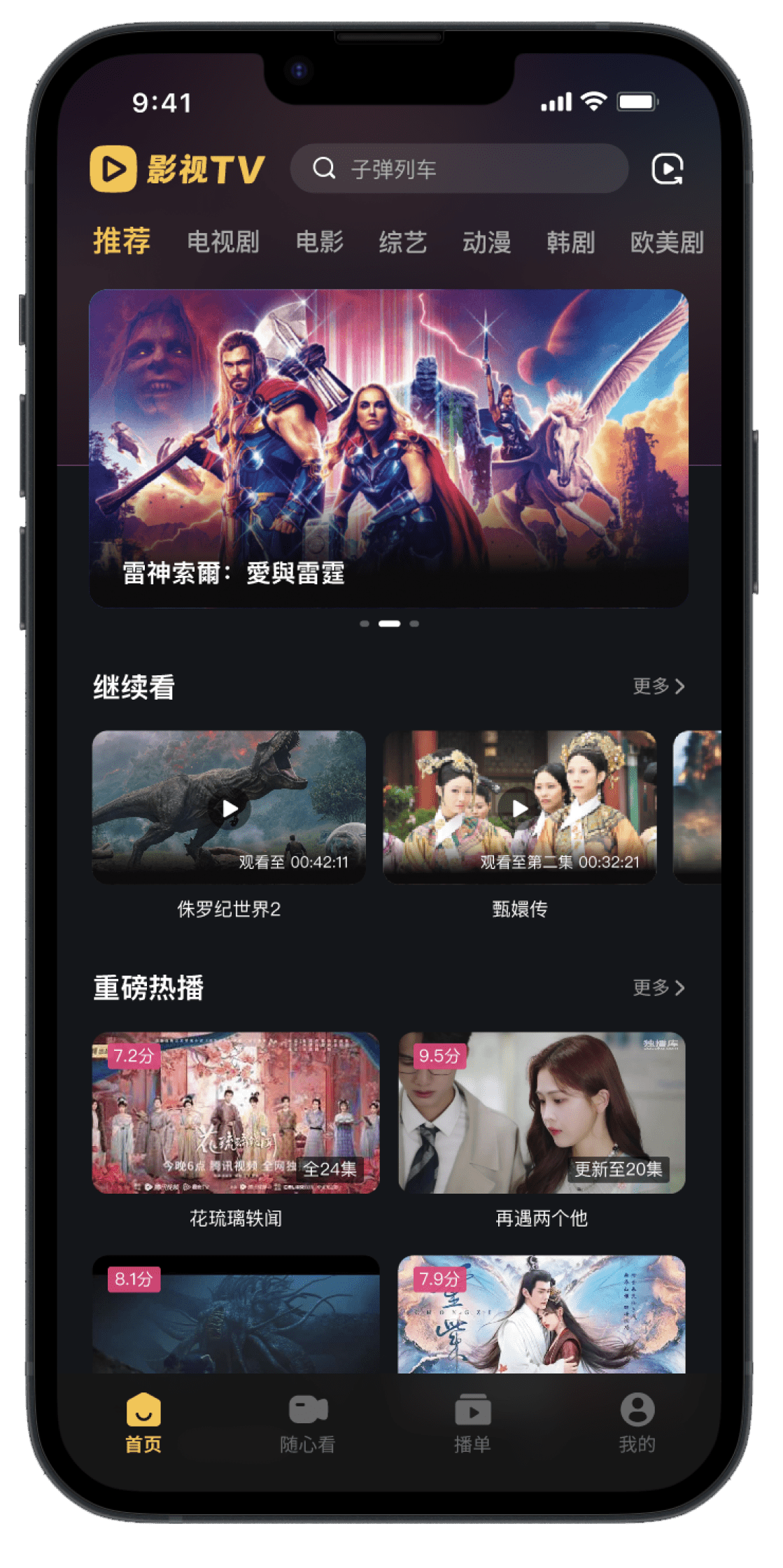Select the 欧美剧 tab
Image resolution: width=783 pixels, height=1568 pixels.
[666, 242]
